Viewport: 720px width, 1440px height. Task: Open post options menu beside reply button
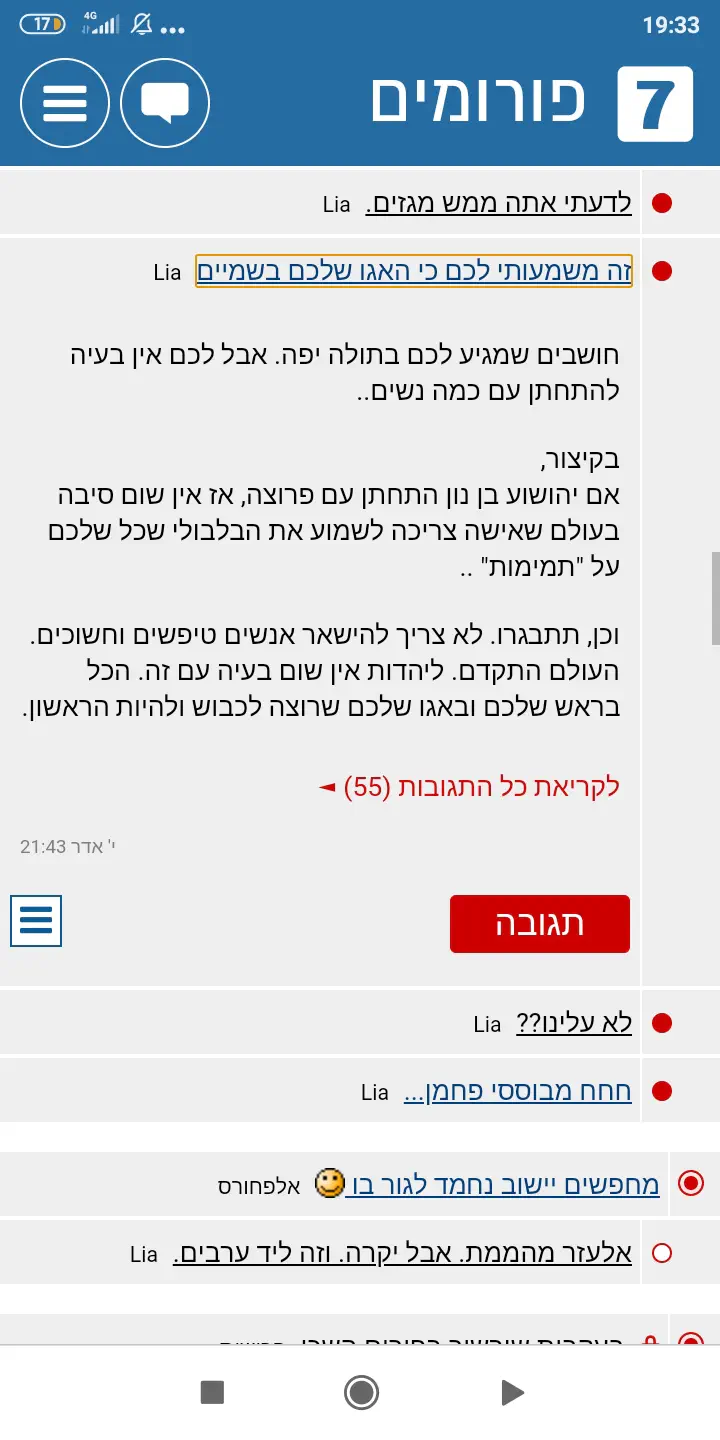pos(36,921)
